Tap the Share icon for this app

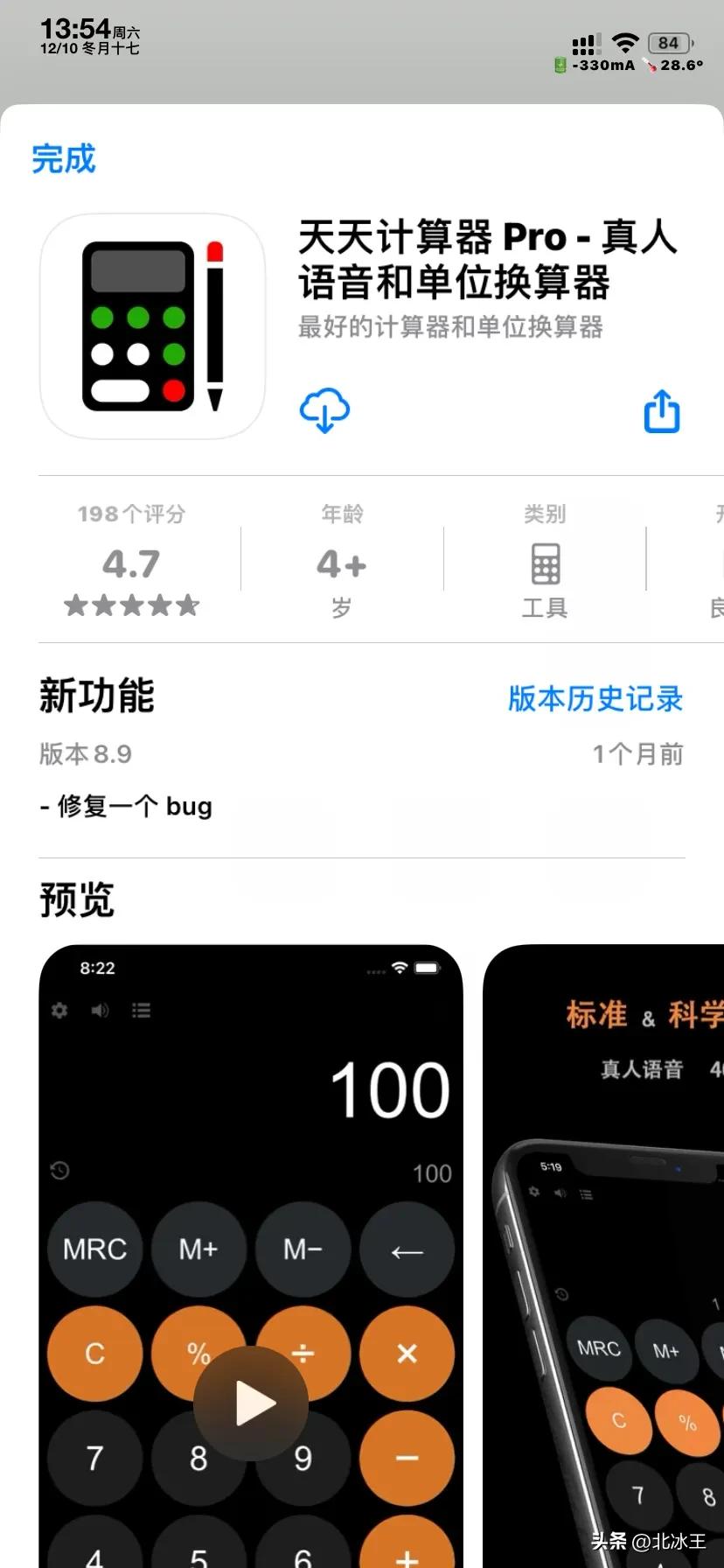662,411
